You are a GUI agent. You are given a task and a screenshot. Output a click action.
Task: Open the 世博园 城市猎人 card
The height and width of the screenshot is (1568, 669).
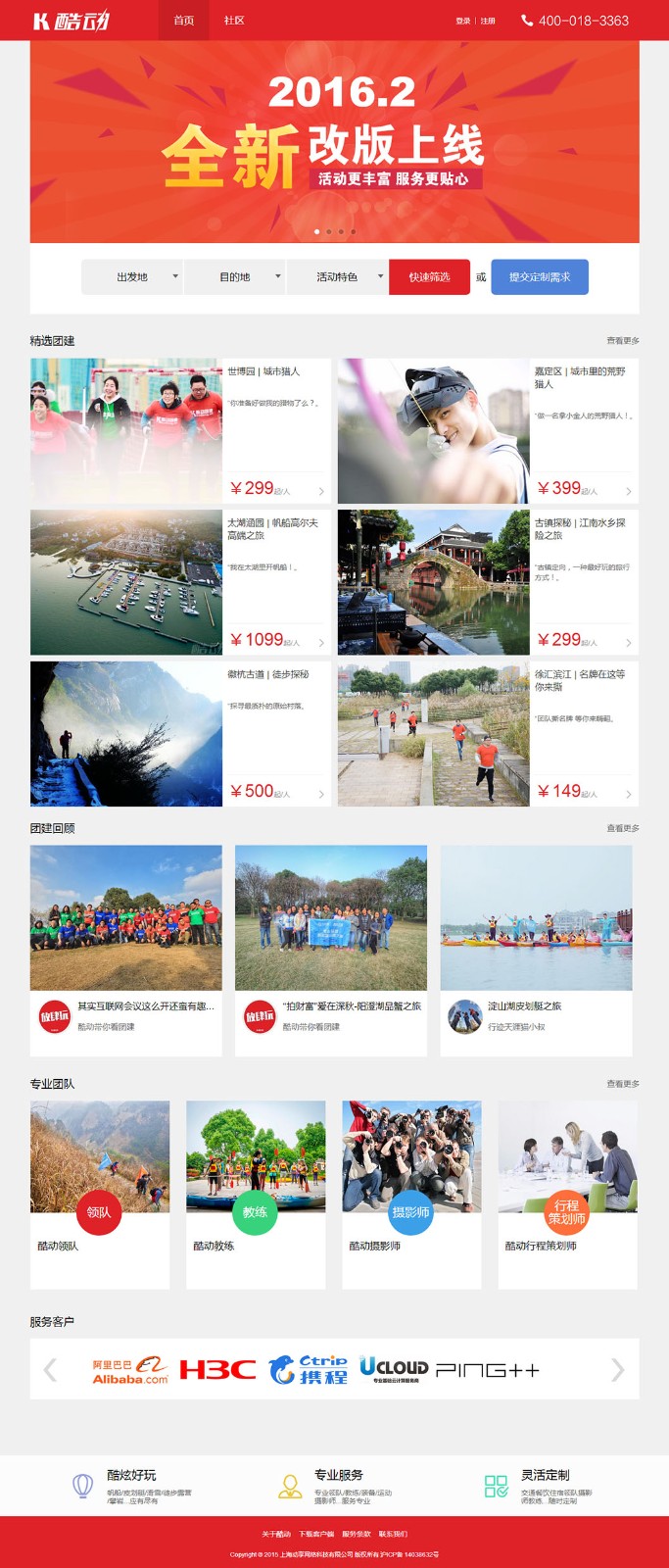[x=180, y=431]
